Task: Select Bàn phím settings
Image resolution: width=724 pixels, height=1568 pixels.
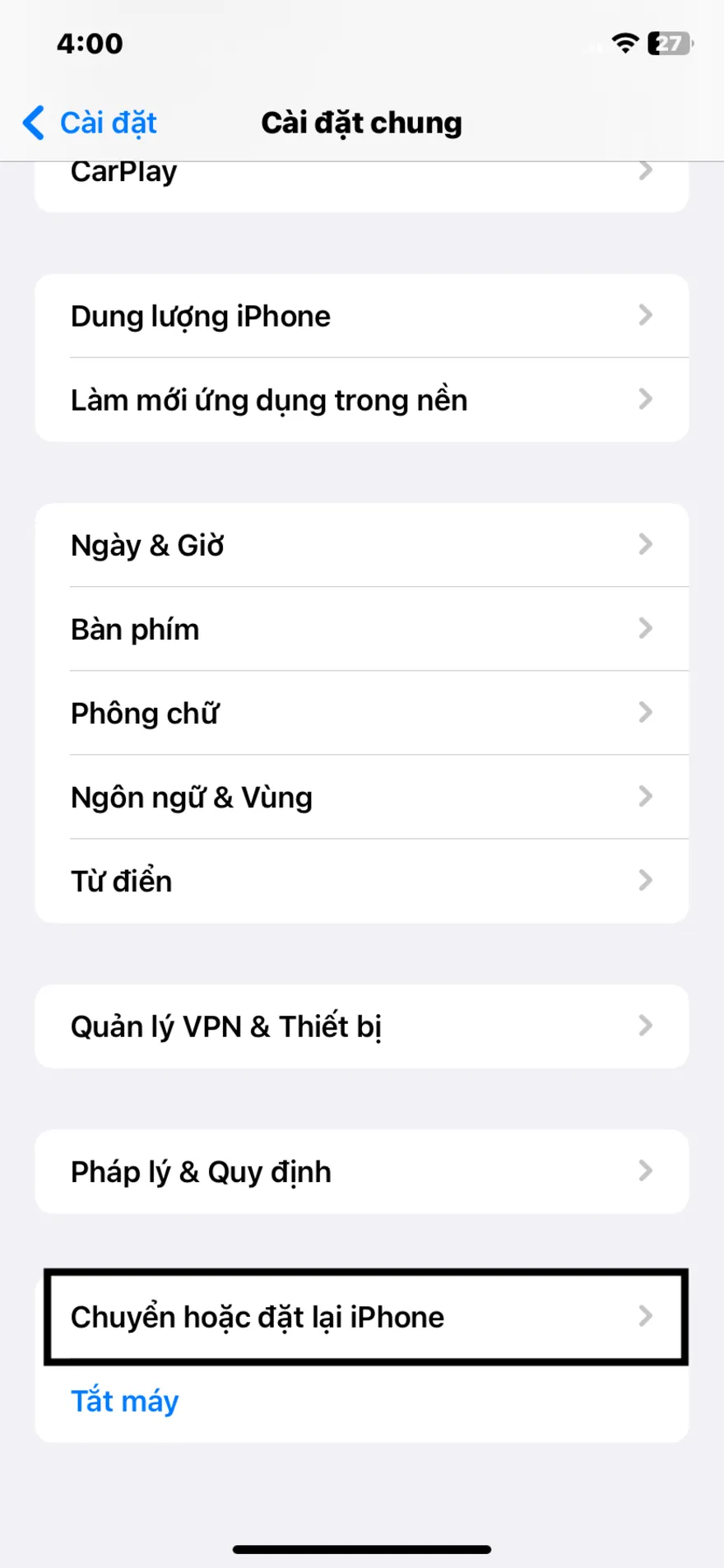Action: point(362,629)
